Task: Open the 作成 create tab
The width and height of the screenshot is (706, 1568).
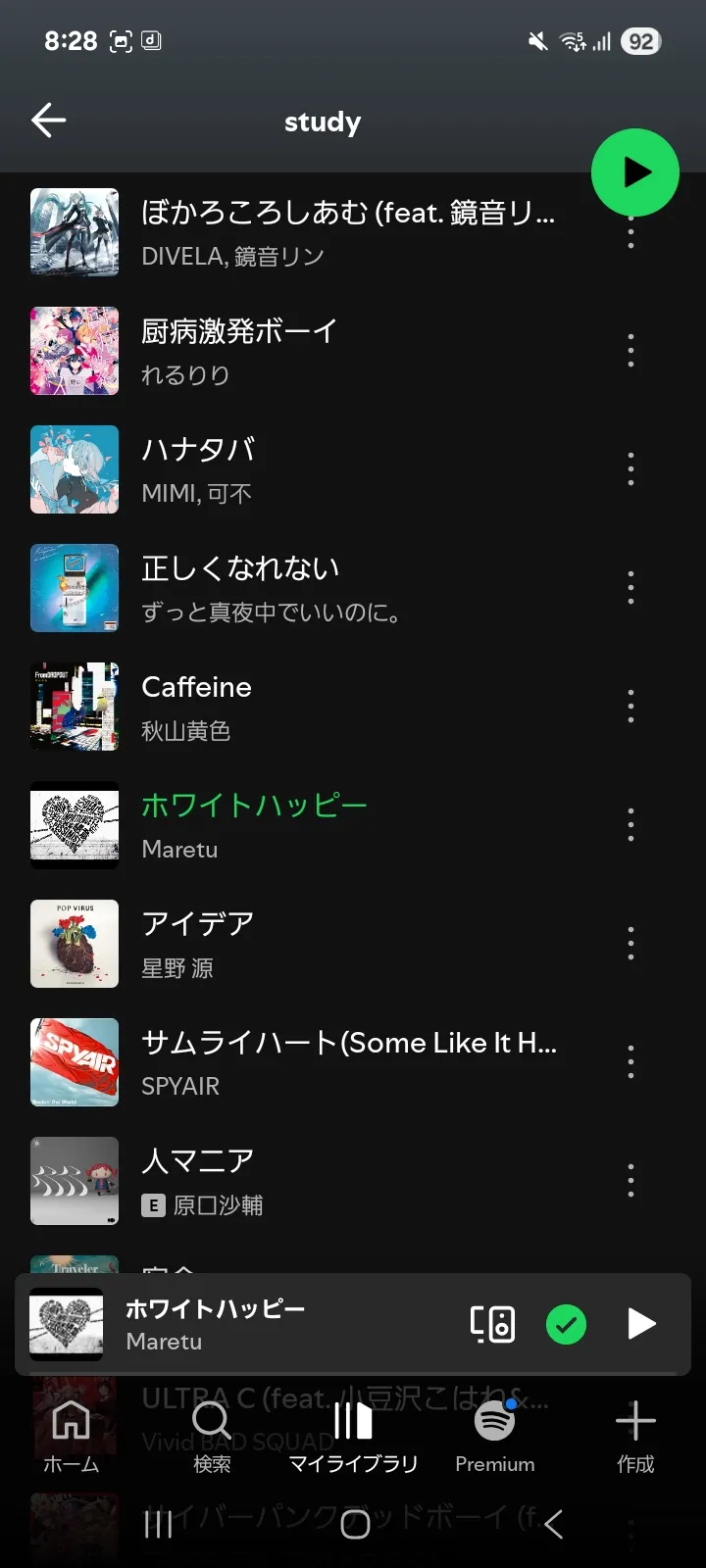Action: 635,1437
